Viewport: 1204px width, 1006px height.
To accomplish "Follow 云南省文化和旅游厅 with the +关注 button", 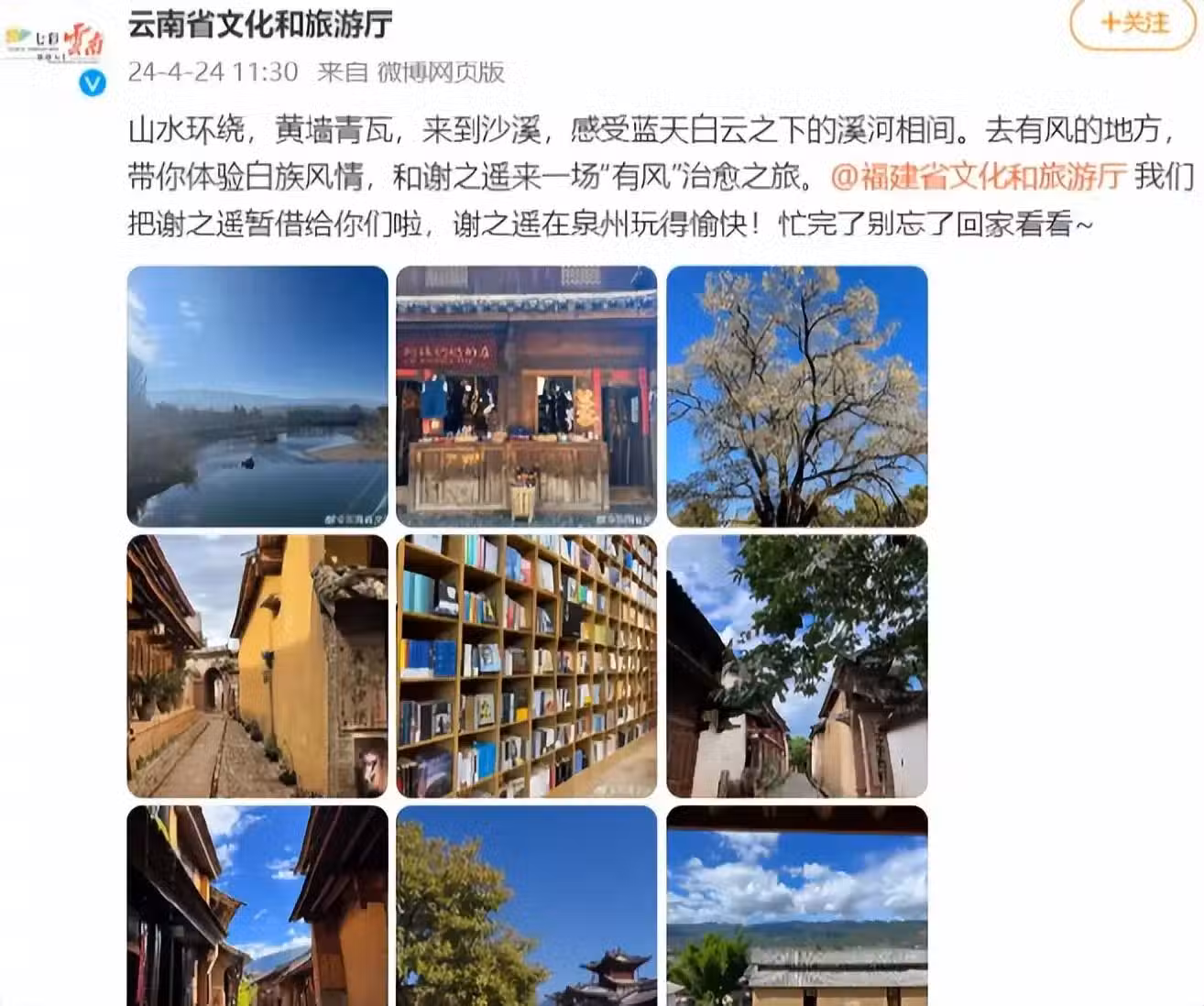I will (x=1134, y=23).
